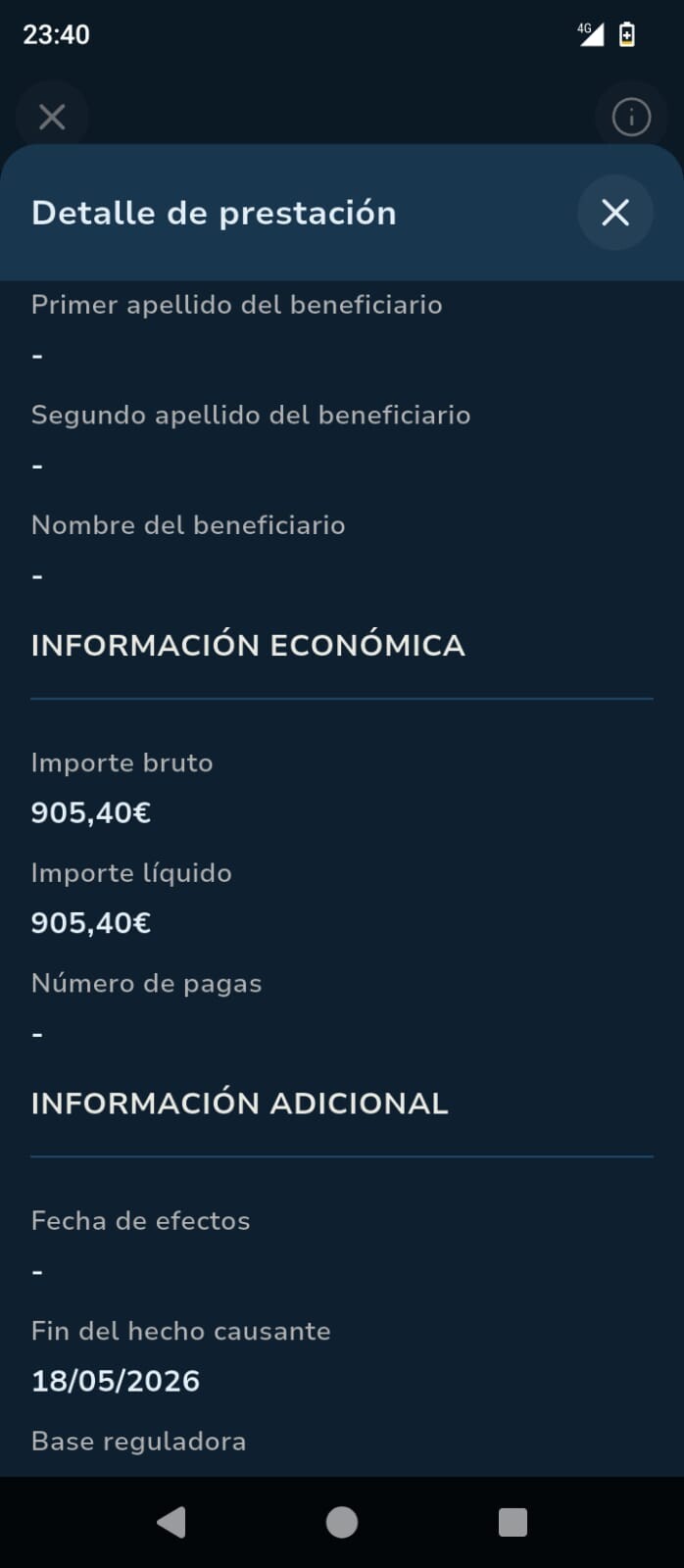Go back with the system back button
This screenshot has width=684, height=1568.
point(171,1522)
